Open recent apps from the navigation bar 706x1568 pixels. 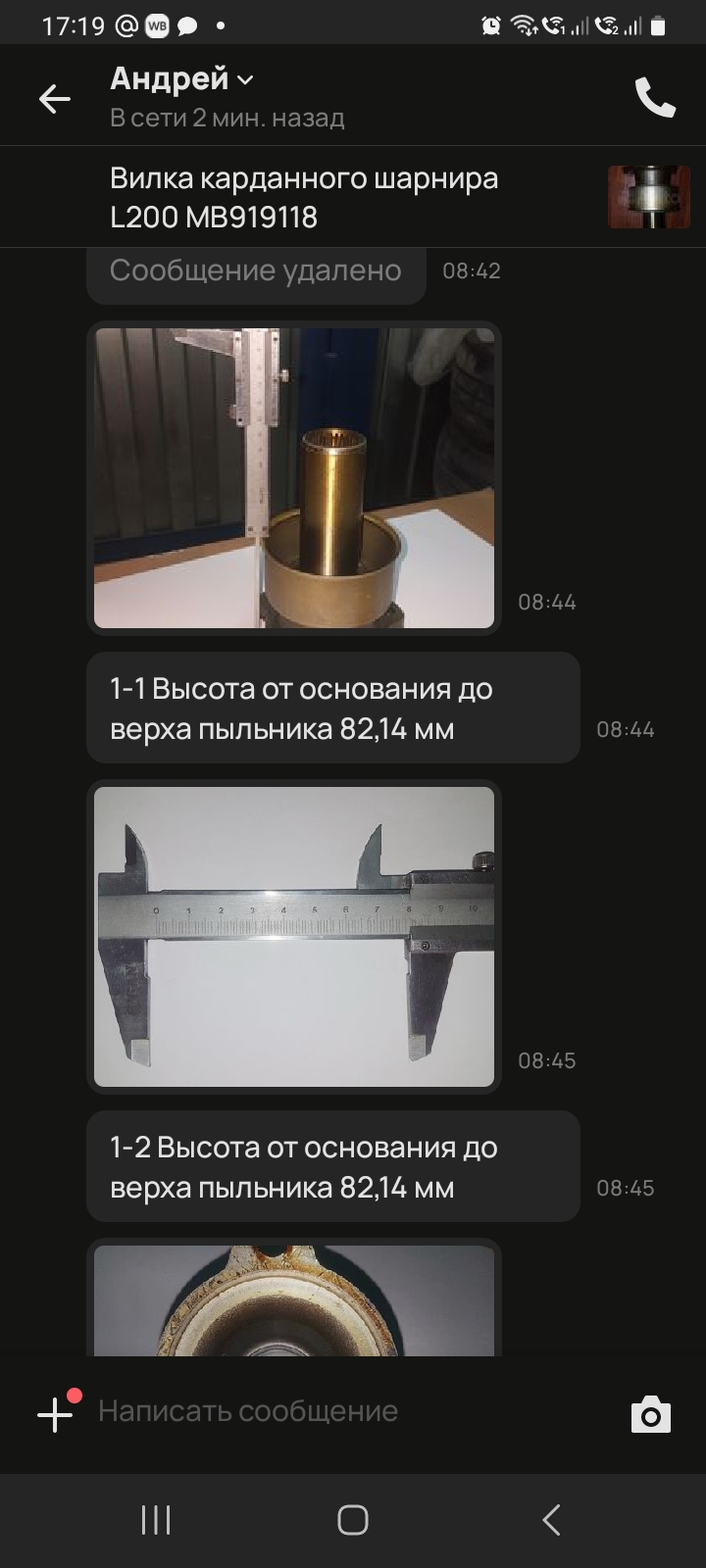click(156, 1520)
